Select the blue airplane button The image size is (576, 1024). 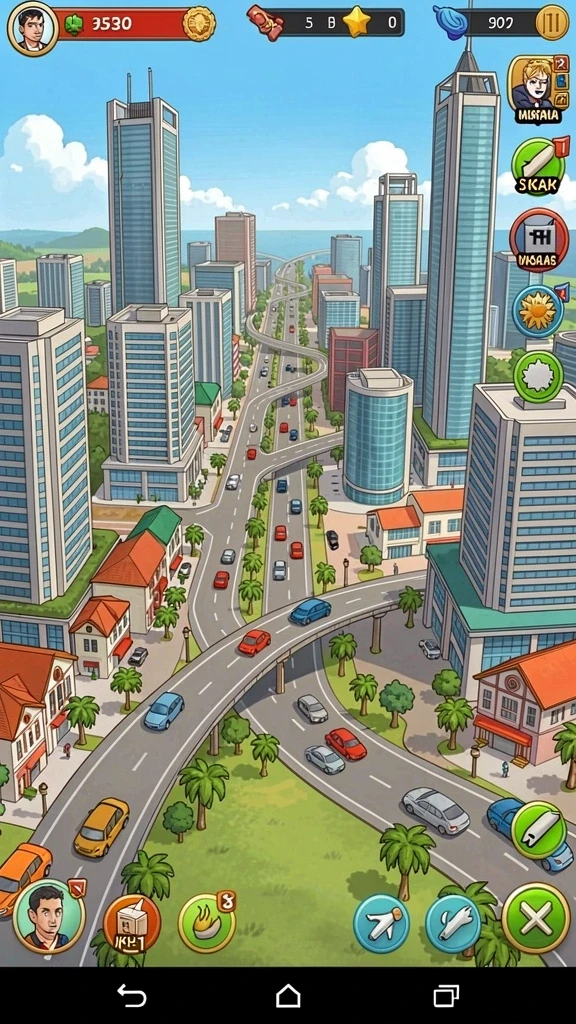click(381, 923)
